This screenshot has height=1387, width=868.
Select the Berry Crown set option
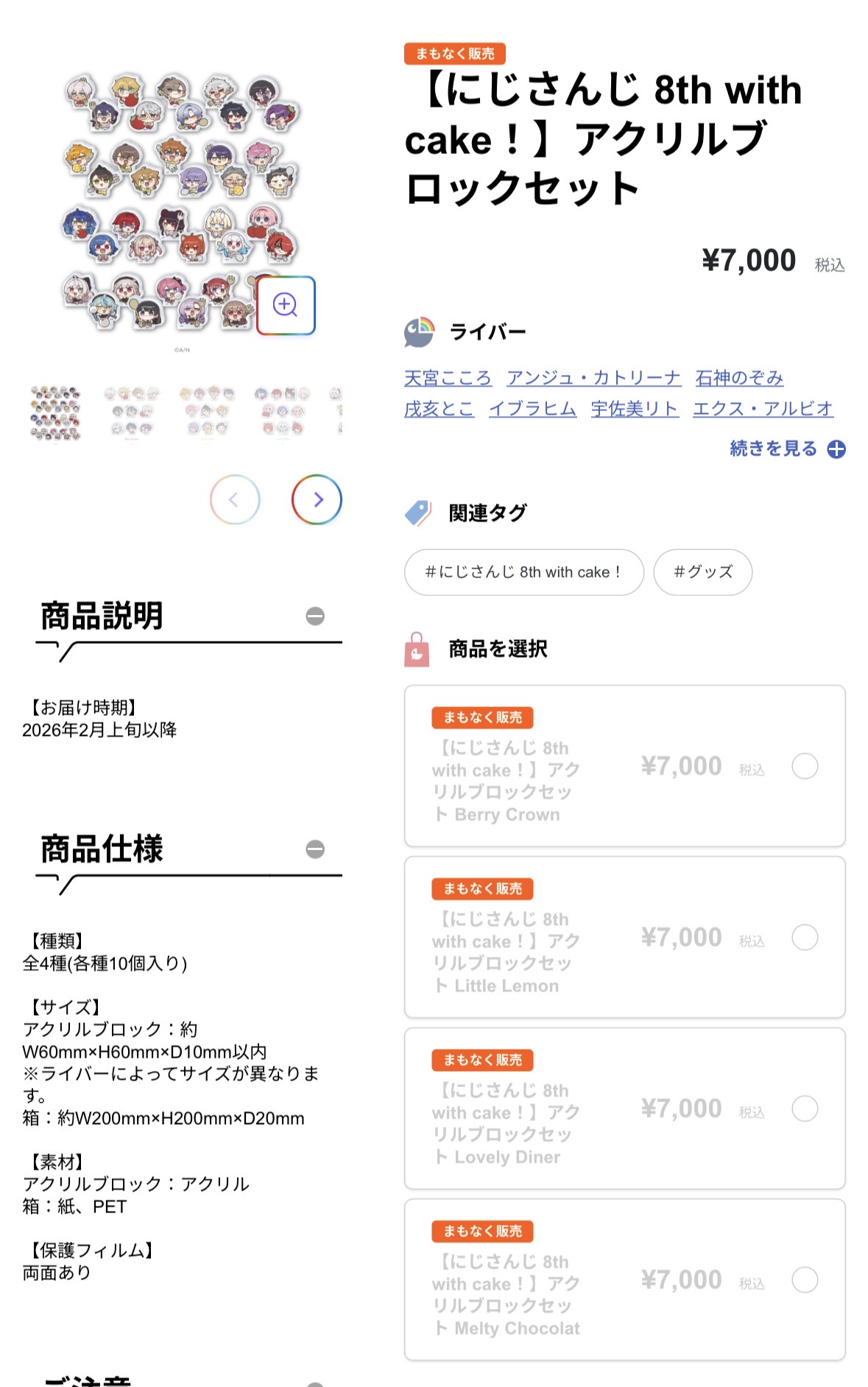804,766
